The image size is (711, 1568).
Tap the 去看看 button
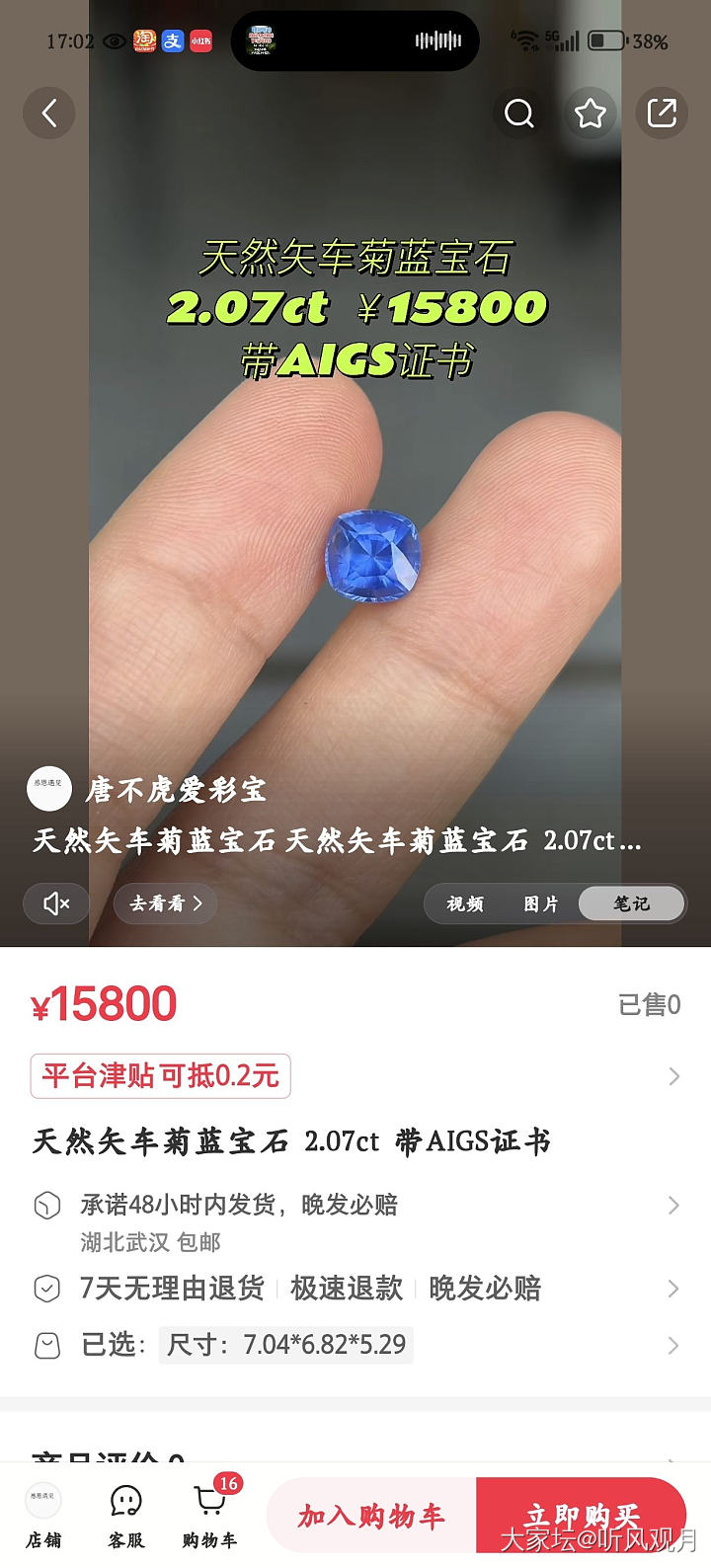165,903
